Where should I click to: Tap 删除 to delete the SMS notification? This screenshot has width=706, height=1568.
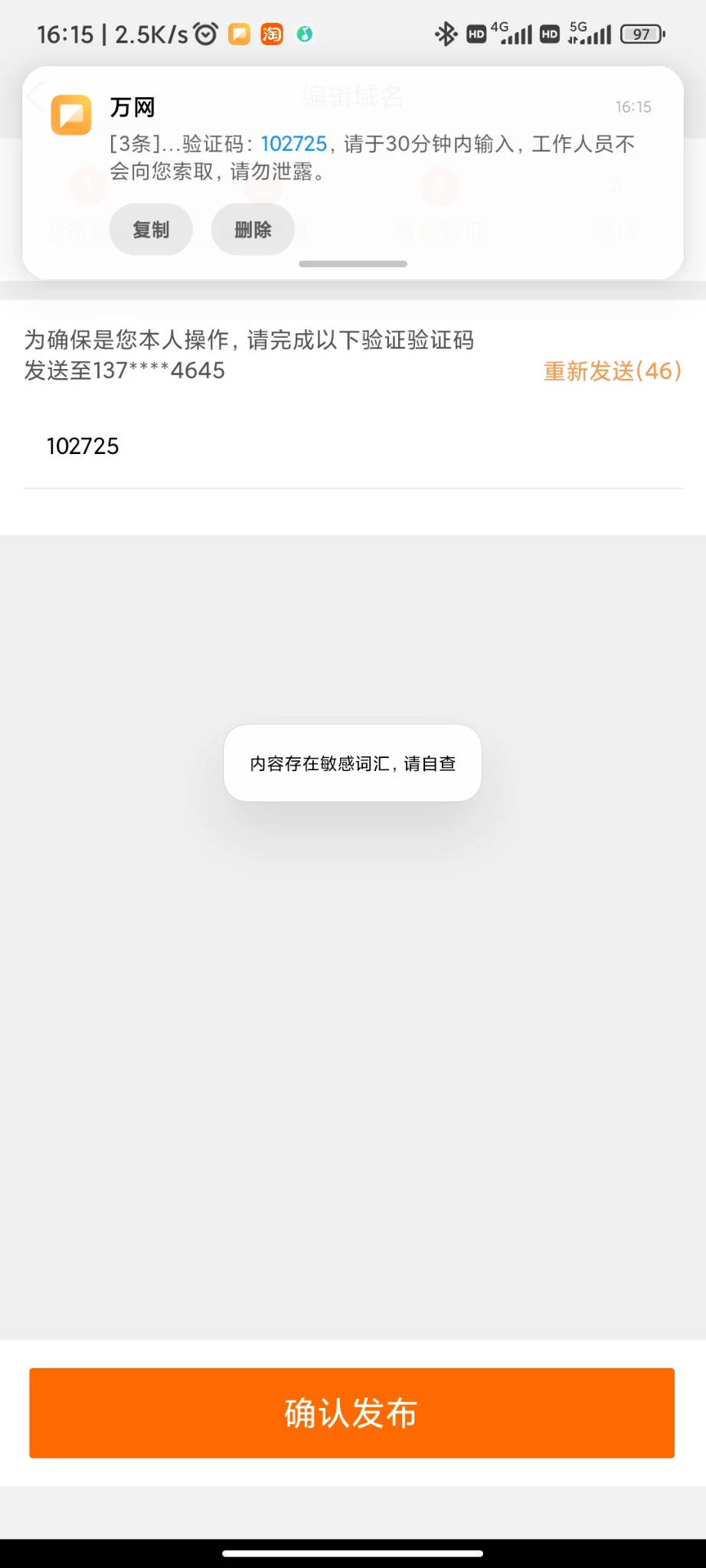[x=253, y=230]
